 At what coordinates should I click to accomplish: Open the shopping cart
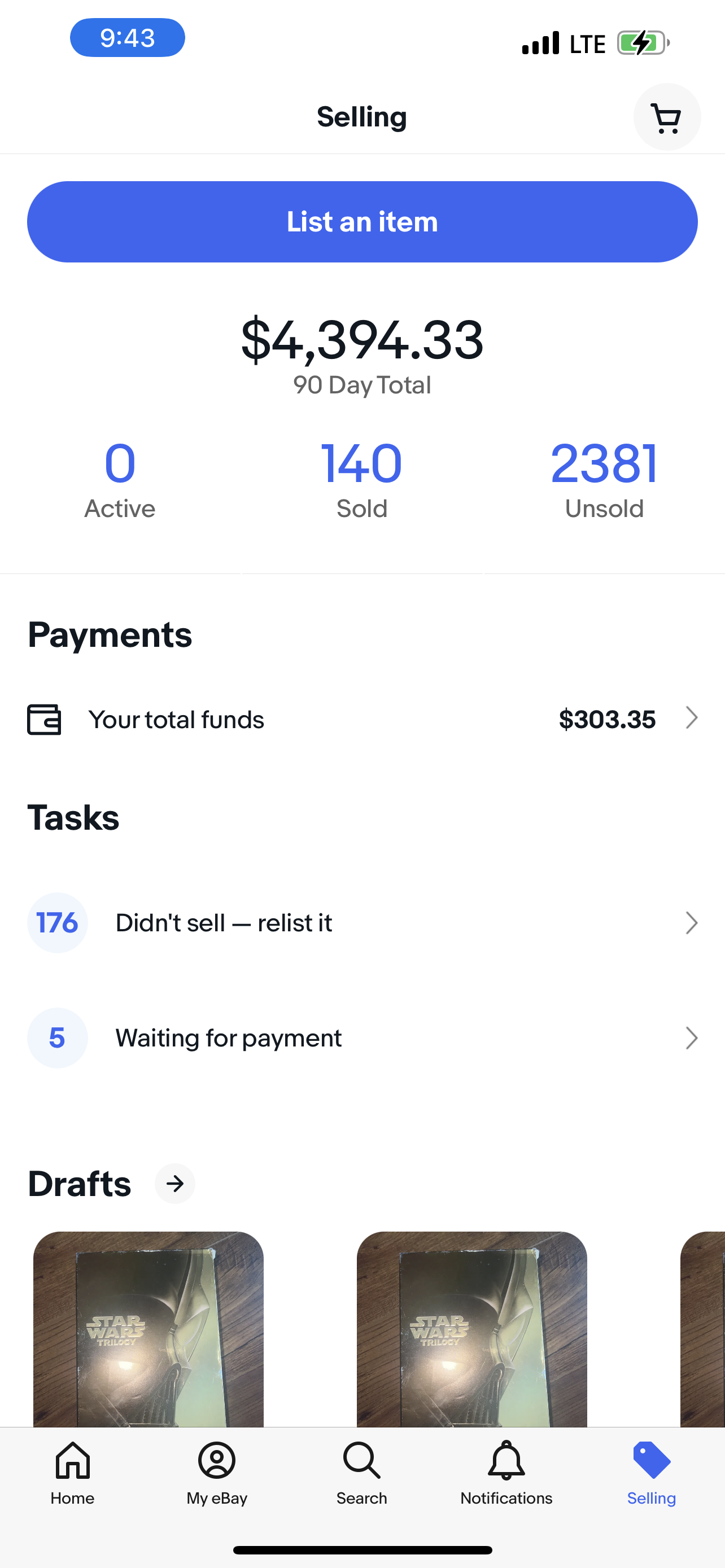click(667, 117)
